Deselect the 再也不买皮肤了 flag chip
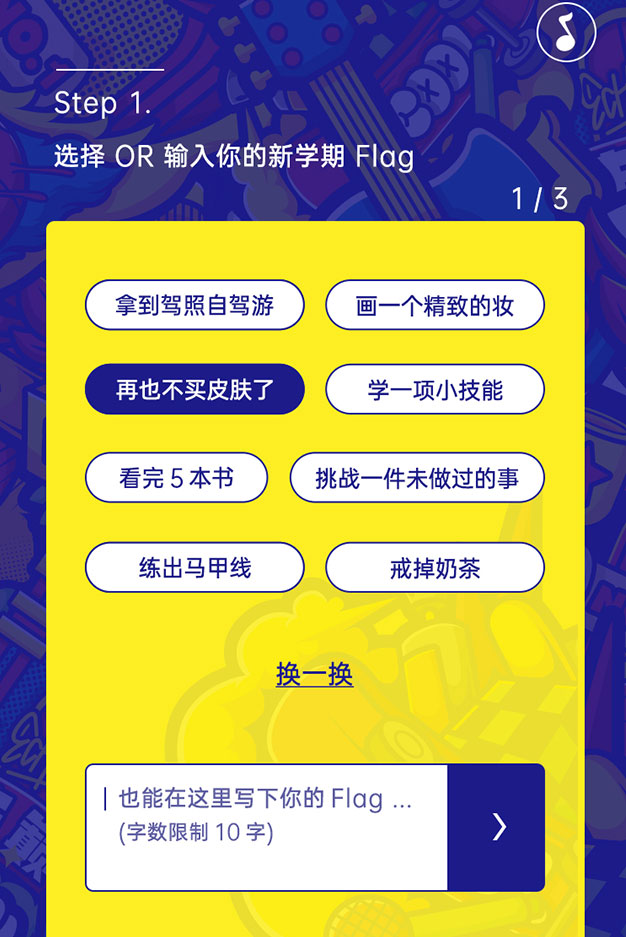This screenshot has width=626, height=937. (195, 389)
